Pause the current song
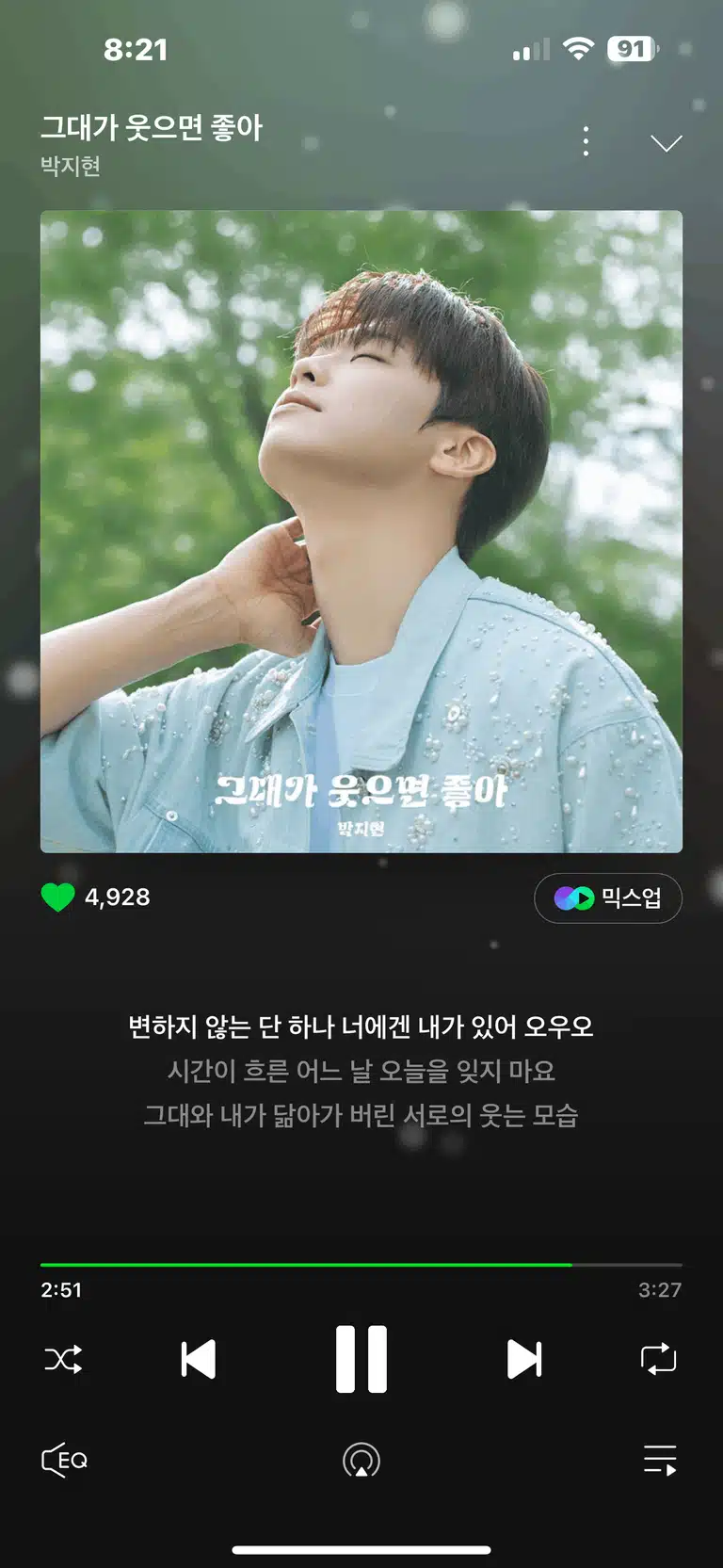Viewport: 723px width, 1568px height. tap(361, 1359)
